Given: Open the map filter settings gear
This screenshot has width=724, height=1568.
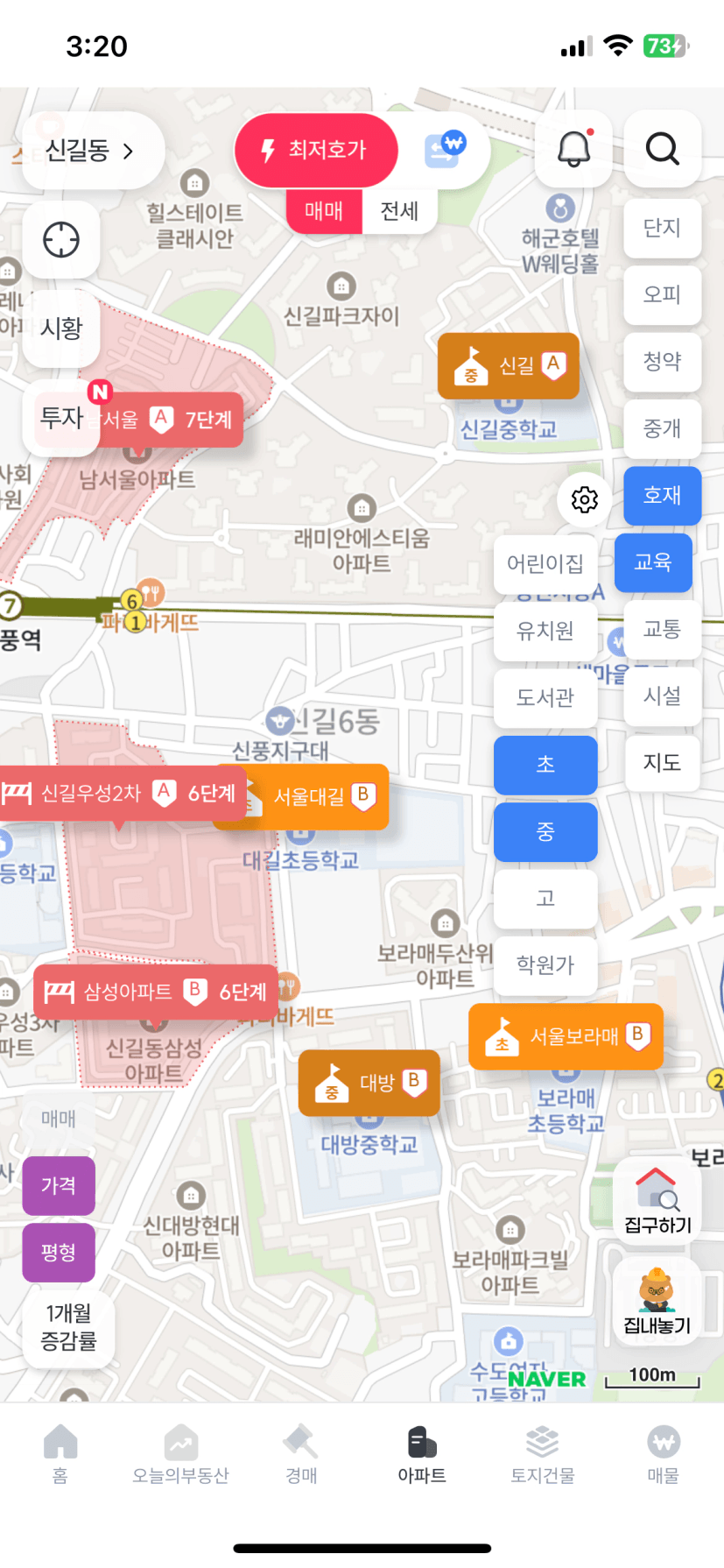Looking at the screenshot, I should [x=584, y=499].
